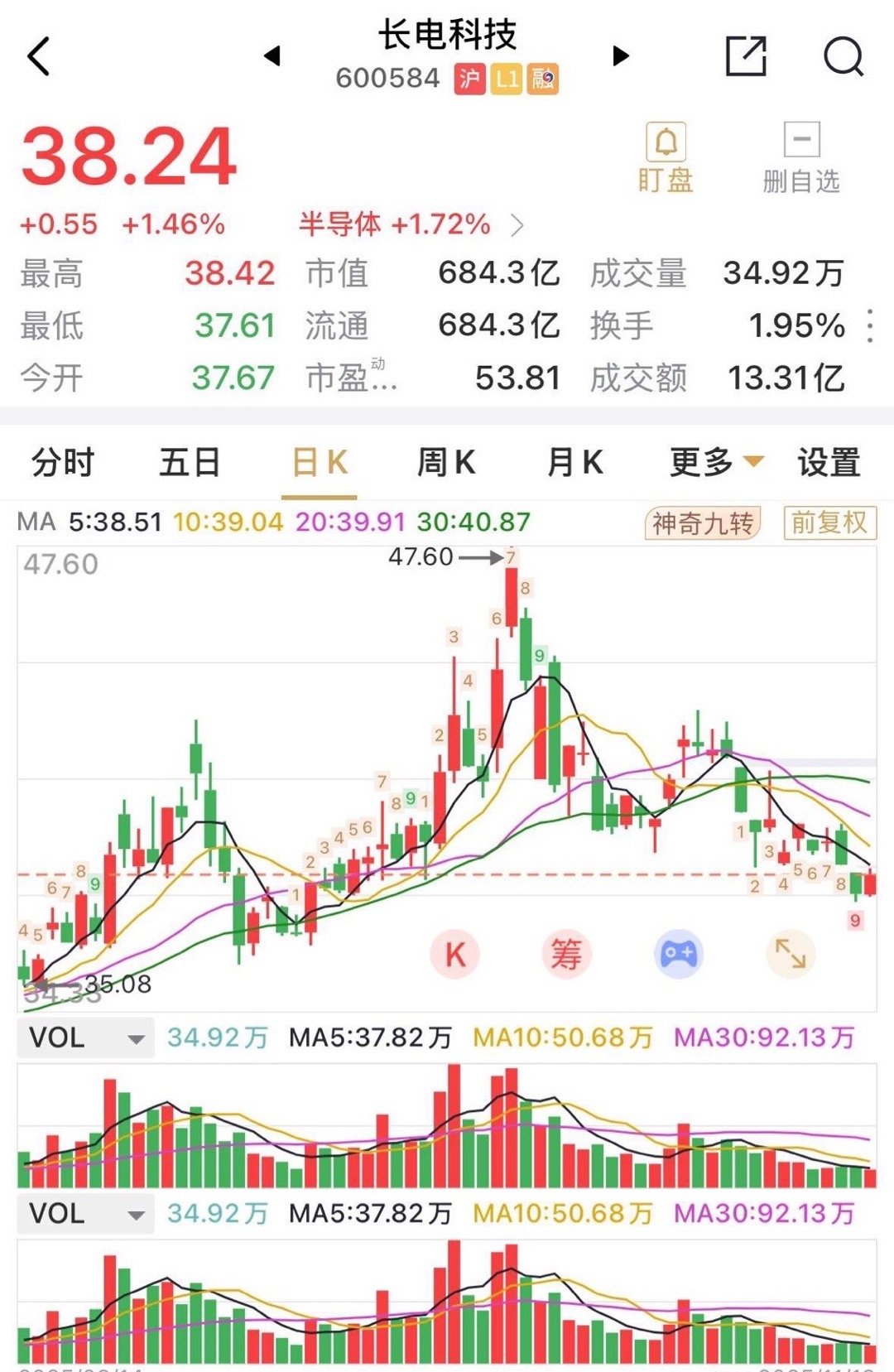
Task: Open the 筹 chip distribution button
Action: [566, 955]
